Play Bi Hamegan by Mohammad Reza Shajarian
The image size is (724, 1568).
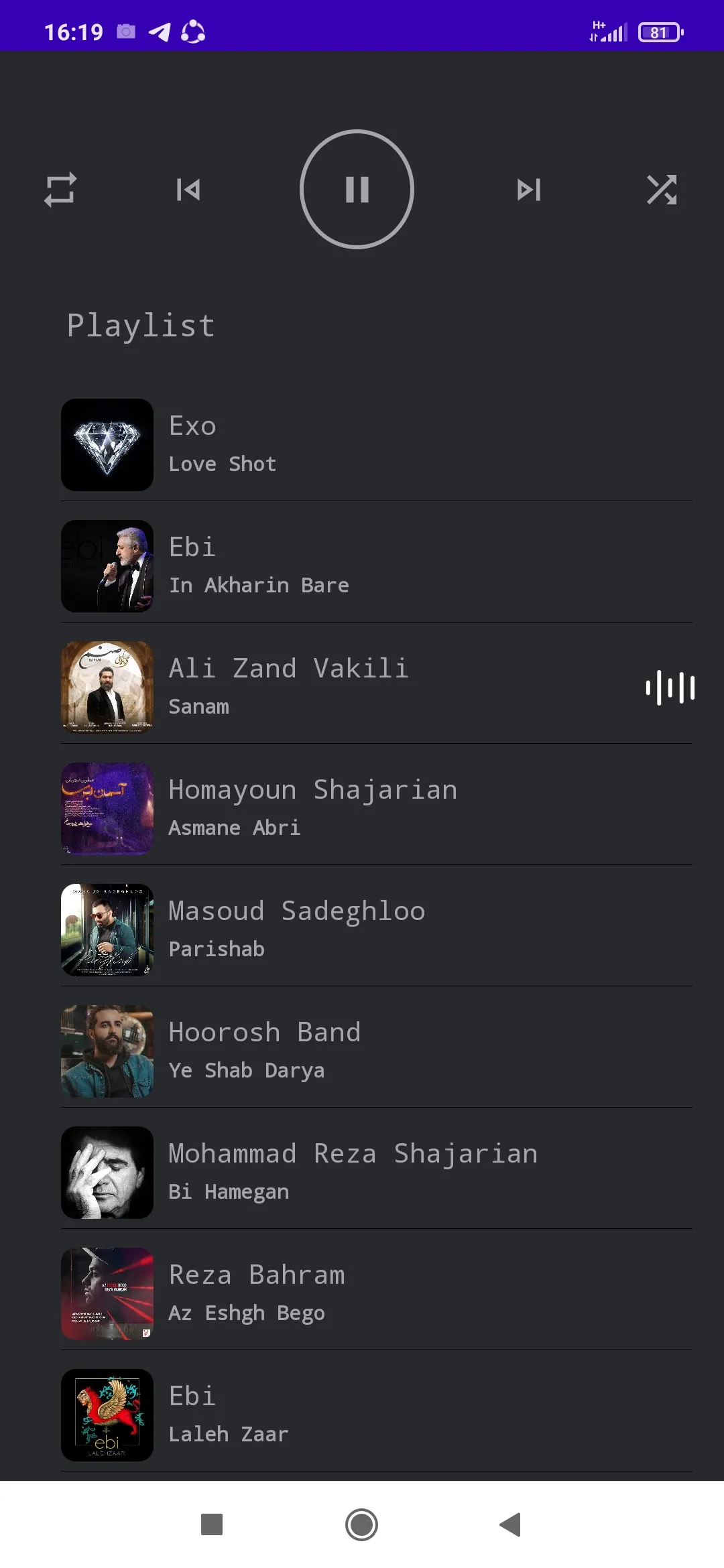[x=377, y=1173]
